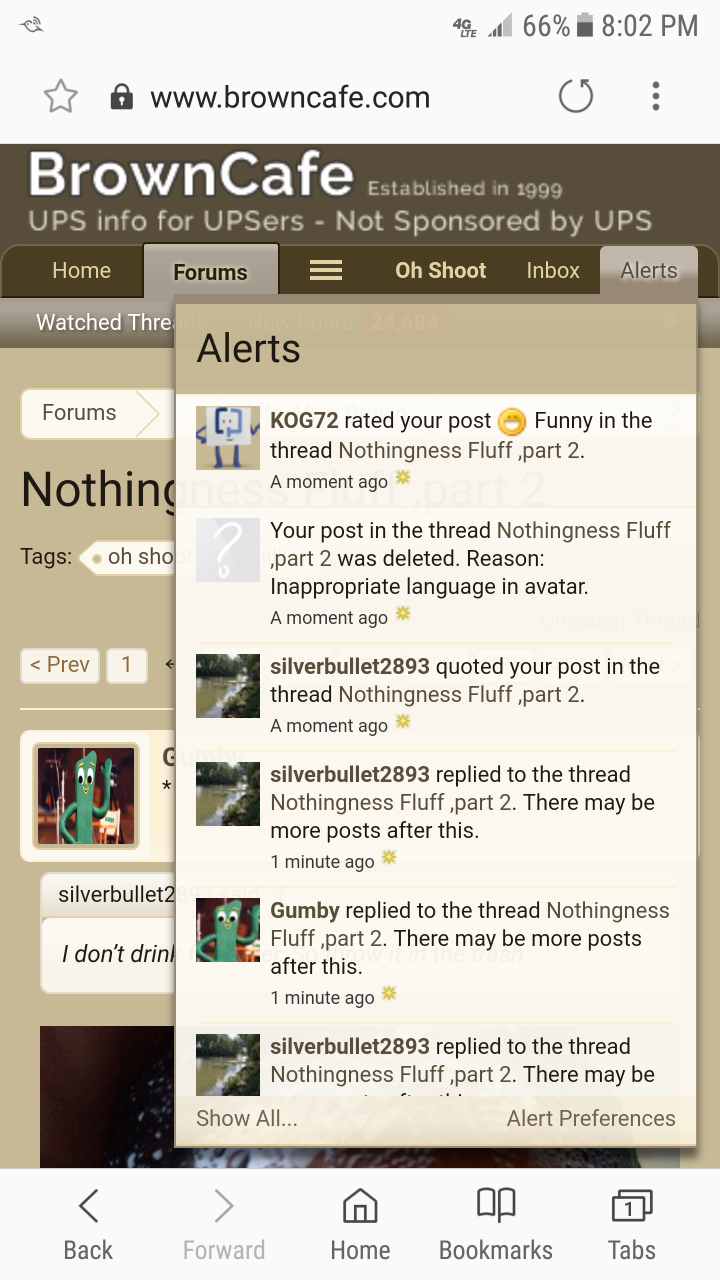This screenshot has height=1280, width=720.
Task: Show all alerts
Action: 247,1119
